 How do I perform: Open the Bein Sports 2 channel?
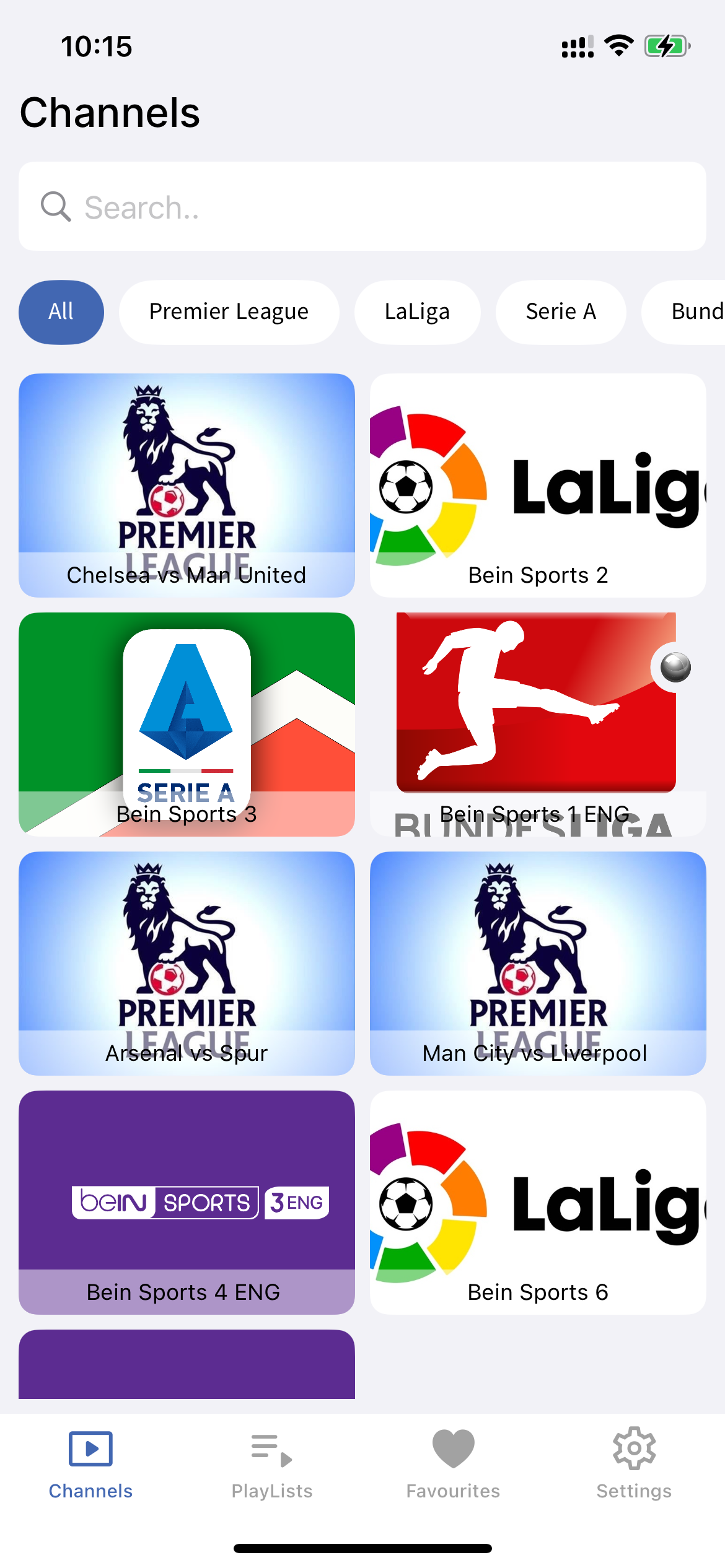(538, 485)
